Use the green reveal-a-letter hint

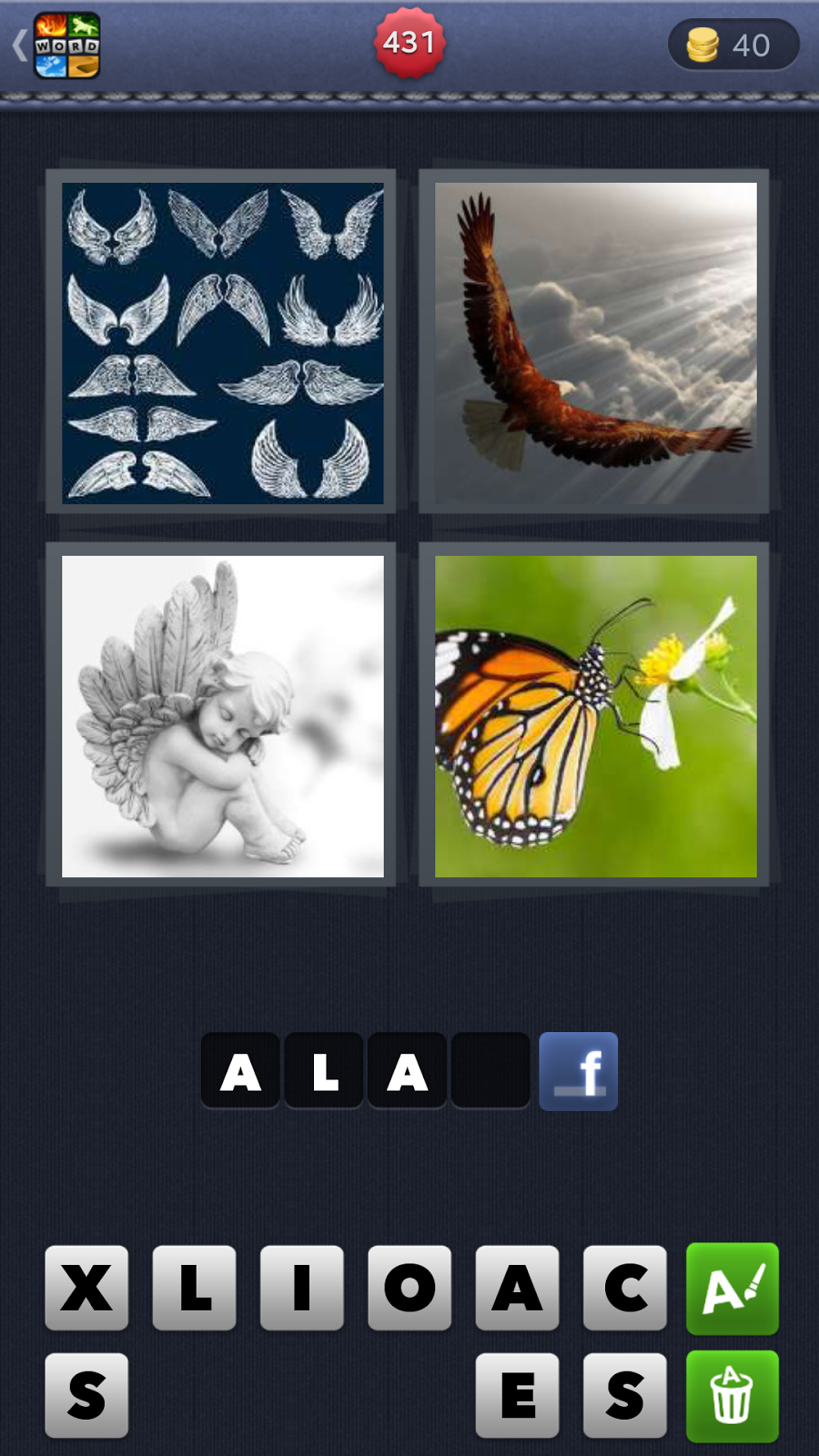click(x=733, y=1288)
